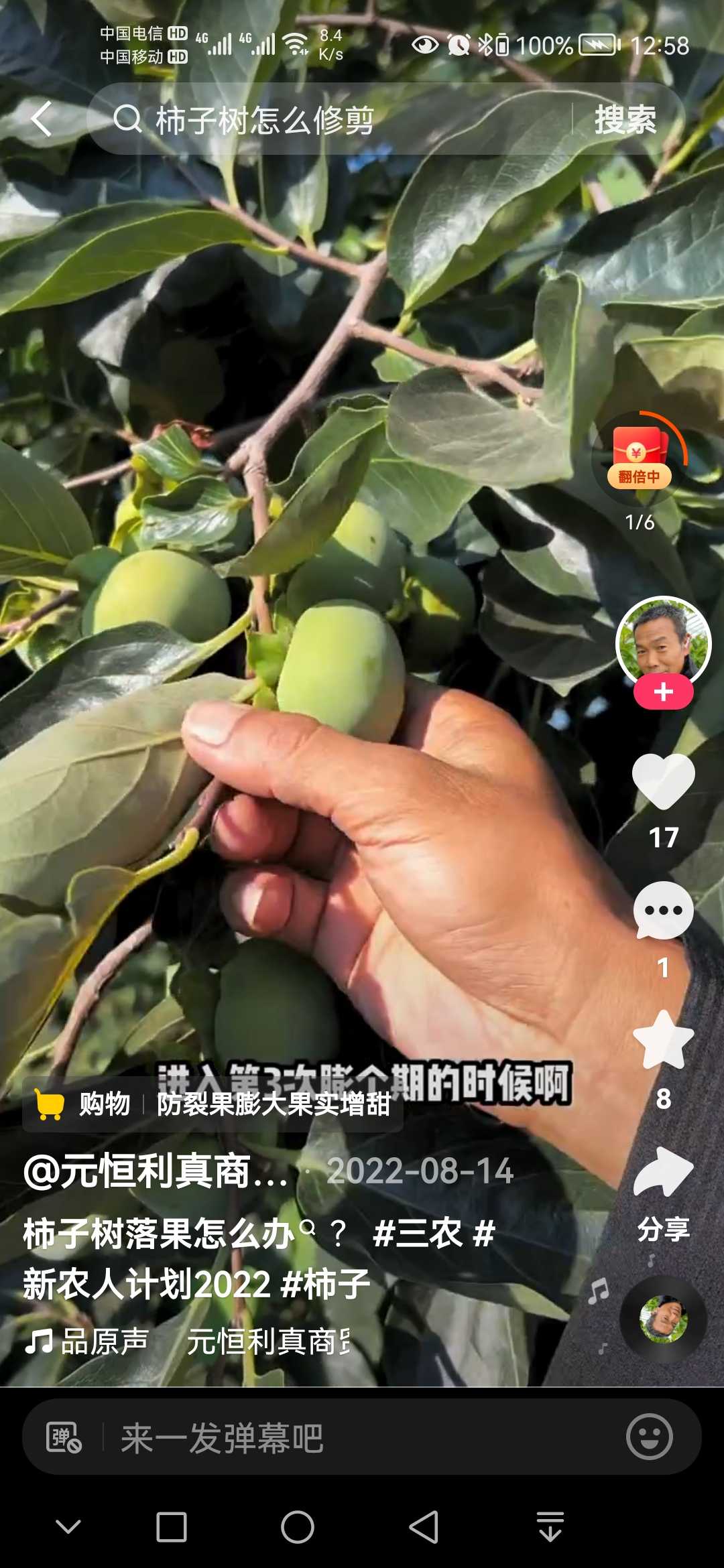Open the 翻倍中 red envelope reward

tap(640, 458)
